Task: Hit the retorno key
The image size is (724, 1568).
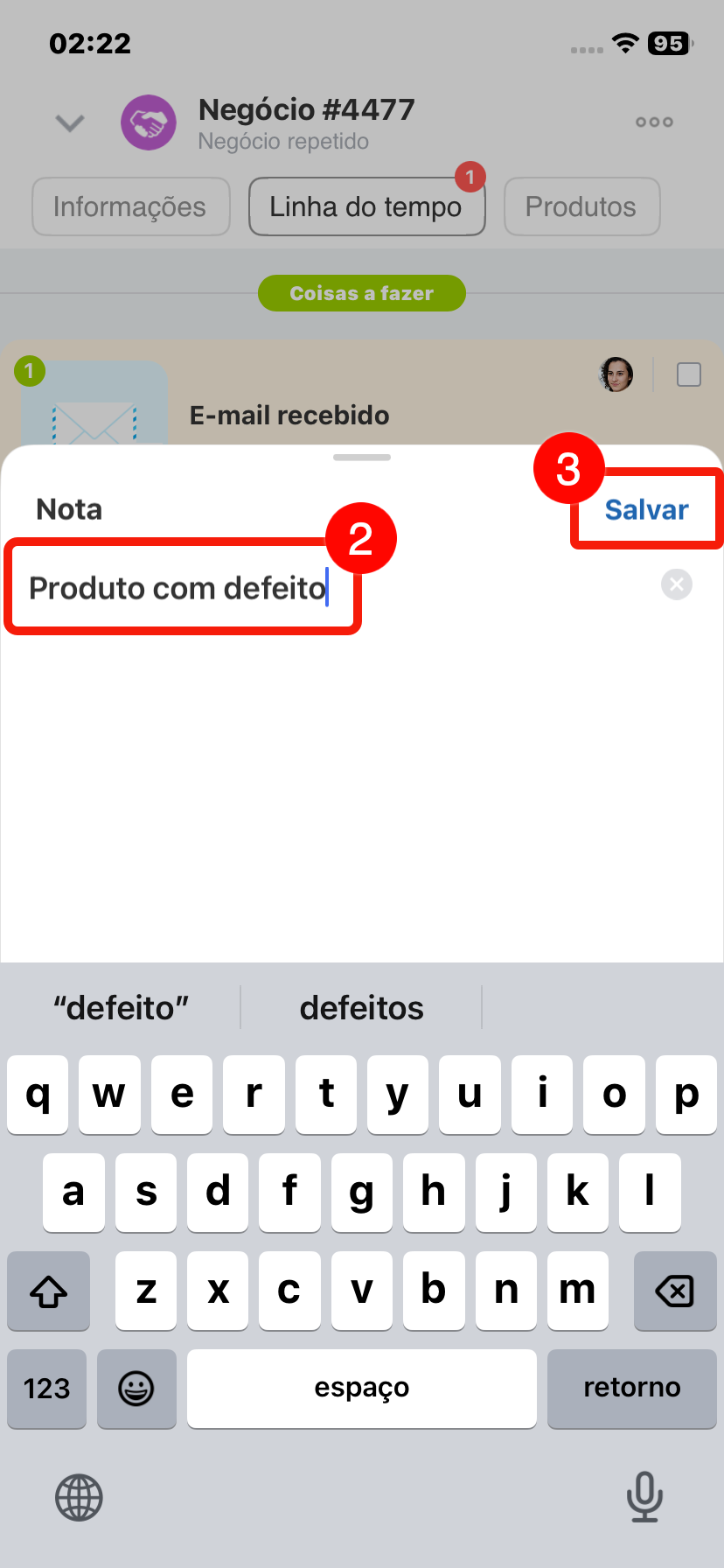Action: pos(631,1388)
